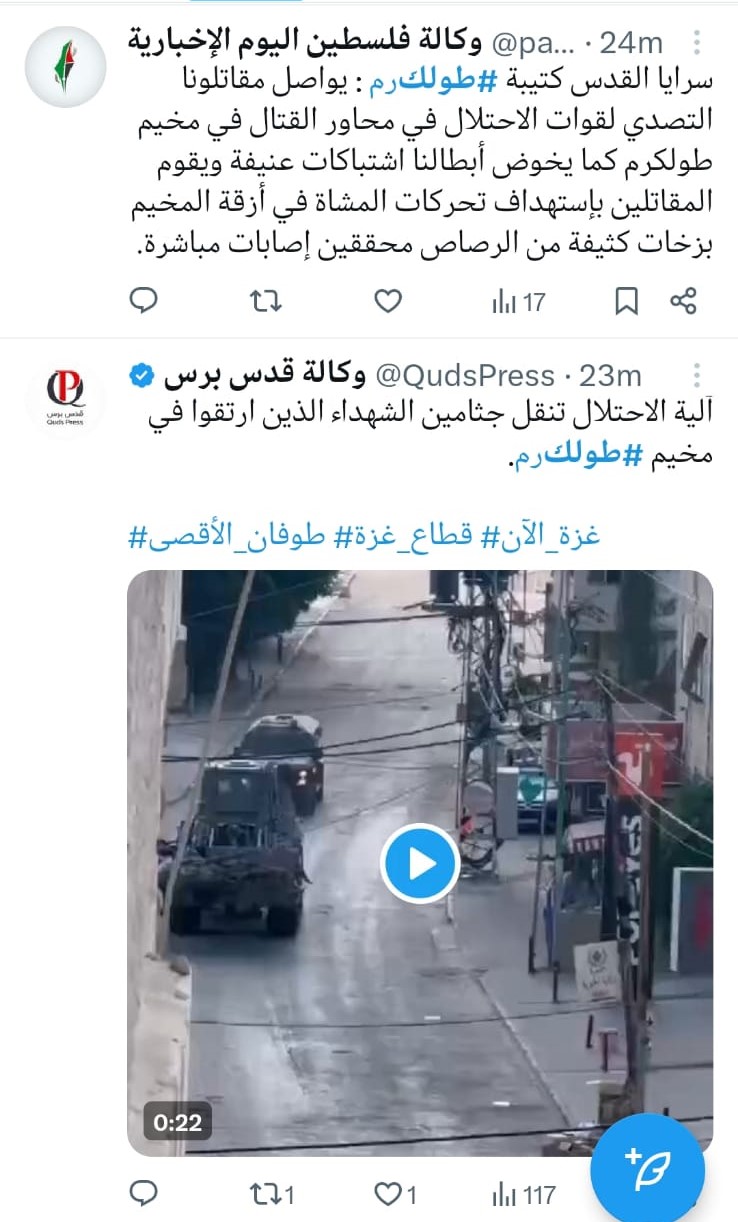738x1222 pixels.
Task: Reply to the Palestine Today agency tweet
Action: 146,300
